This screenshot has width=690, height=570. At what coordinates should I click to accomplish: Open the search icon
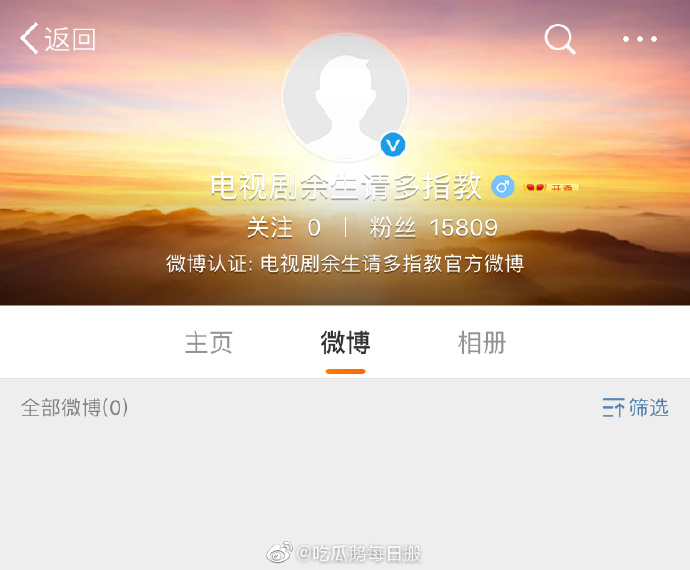click(559, 39)
